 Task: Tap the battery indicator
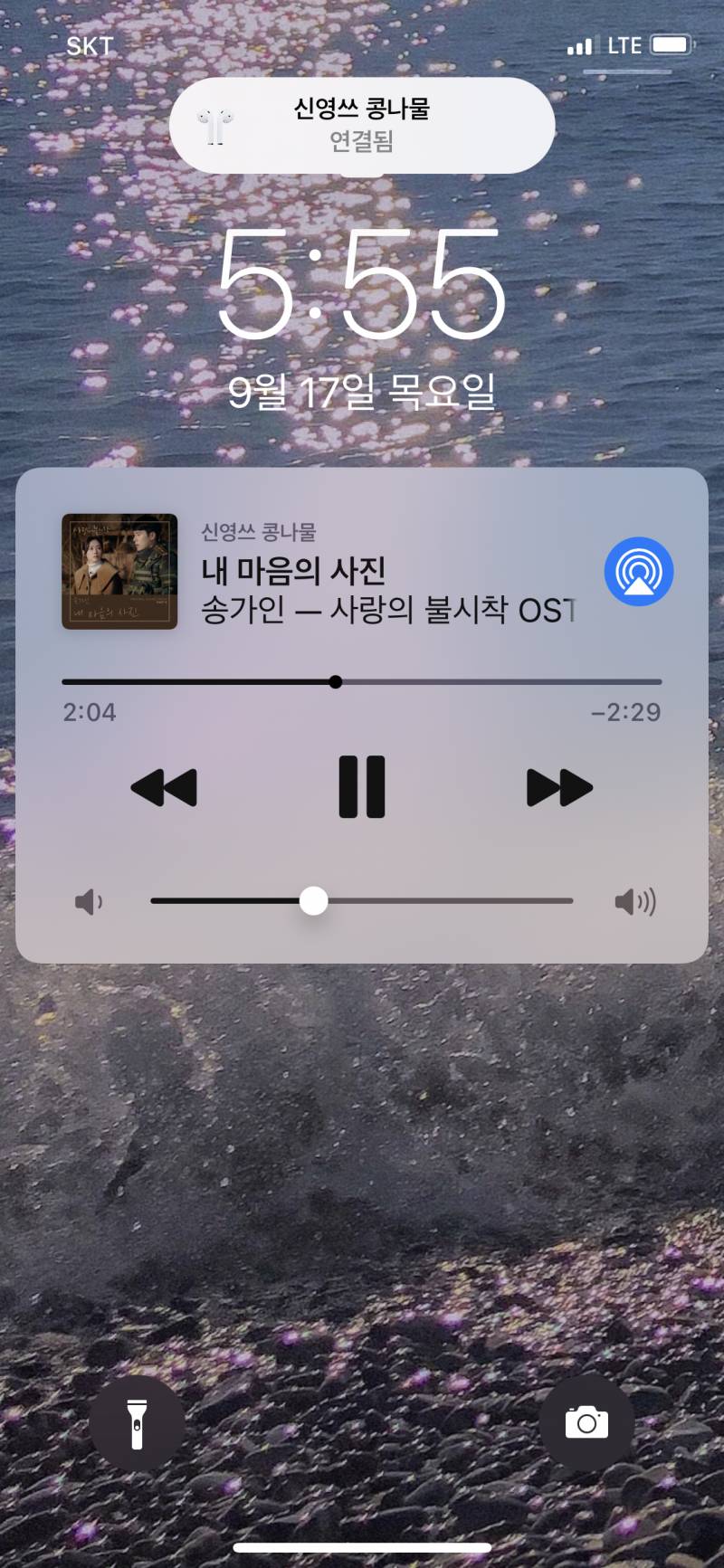(672, 43)
